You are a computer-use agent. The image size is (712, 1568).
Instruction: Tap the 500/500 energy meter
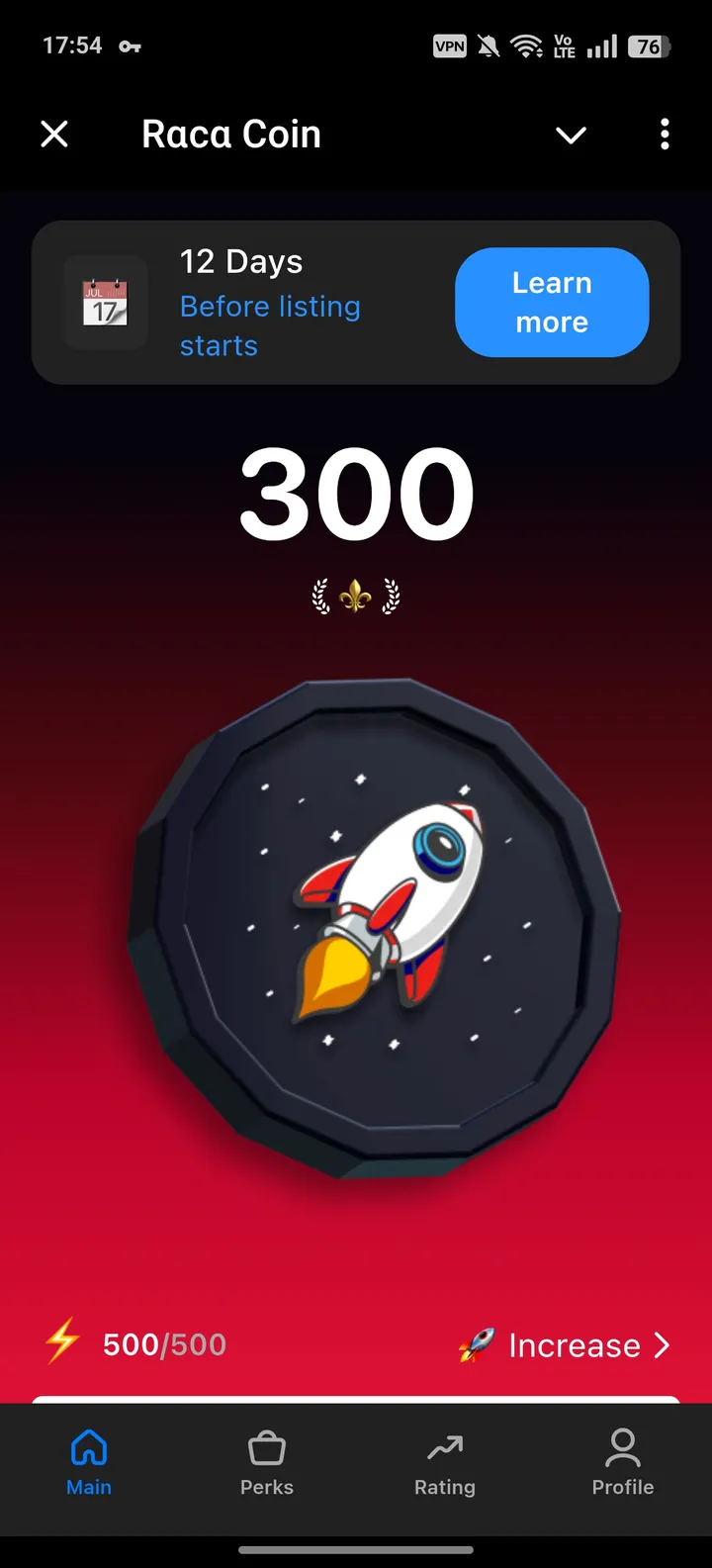[163, 1343]
